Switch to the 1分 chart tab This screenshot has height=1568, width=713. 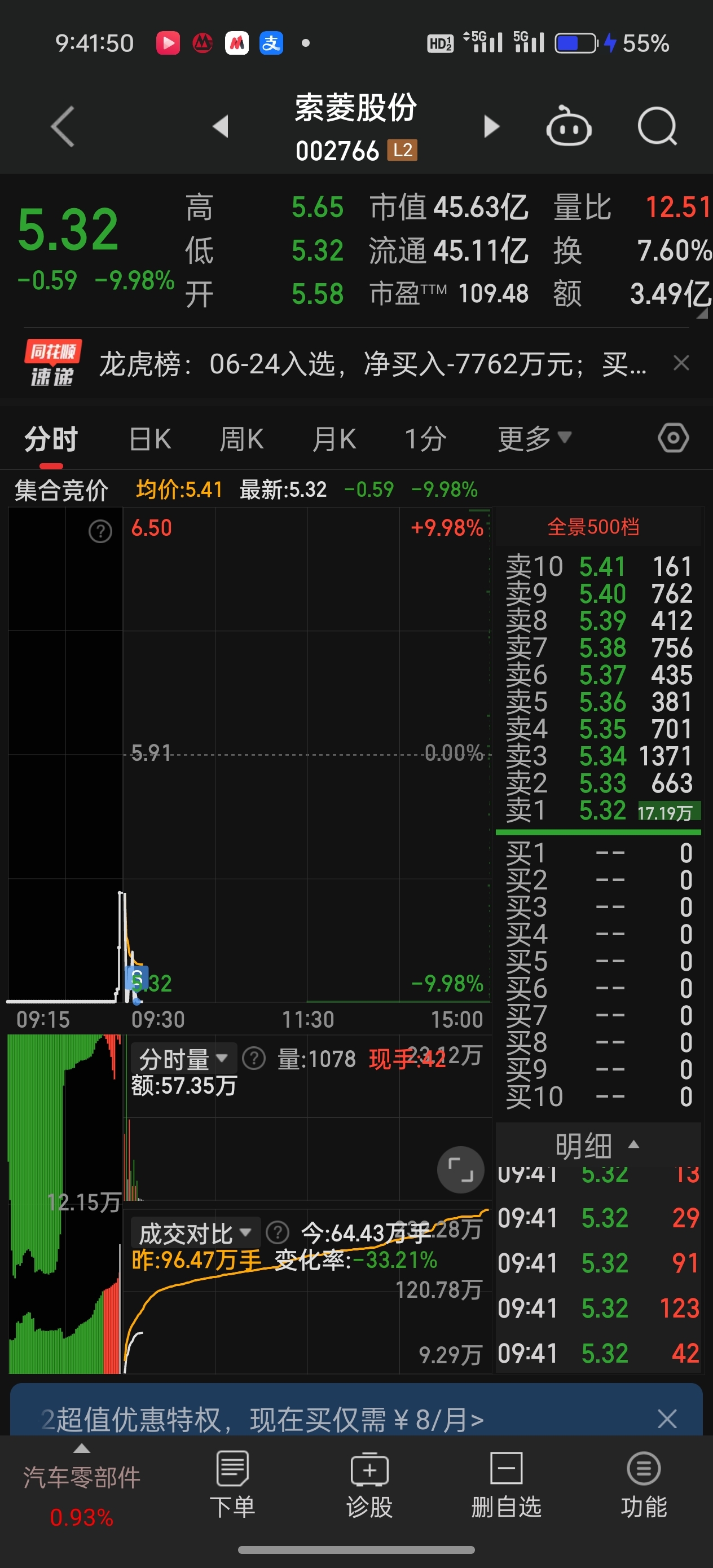[426, 439]
